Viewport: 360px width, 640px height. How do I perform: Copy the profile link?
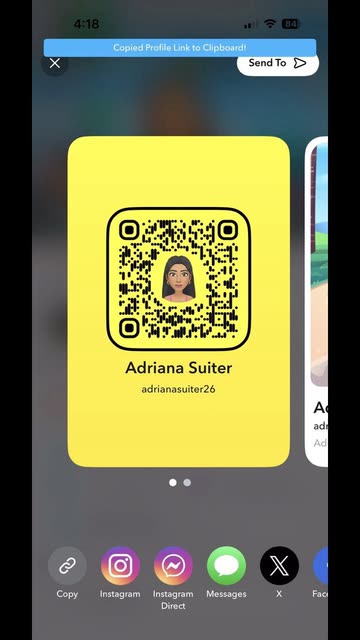[67, 566]
